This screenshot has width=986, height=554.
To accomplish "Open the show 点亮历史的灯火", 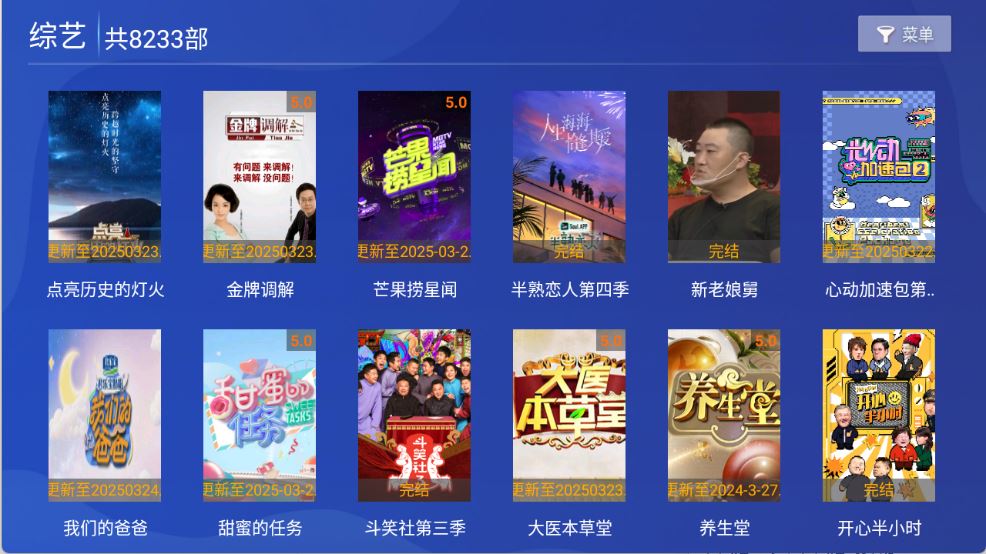I will pos(105,177).
